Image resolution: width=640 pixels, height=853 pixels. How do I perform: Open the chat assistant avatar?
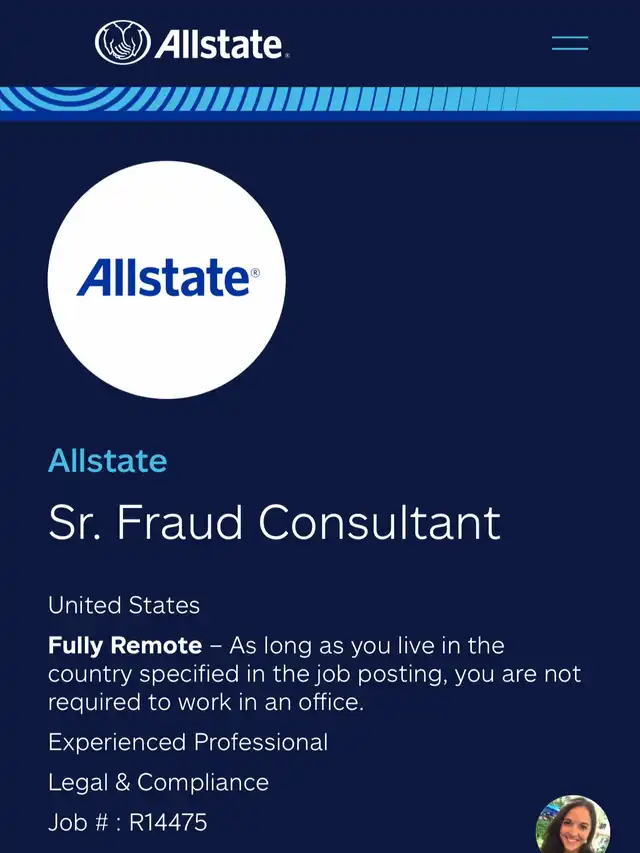coord(573,826)
